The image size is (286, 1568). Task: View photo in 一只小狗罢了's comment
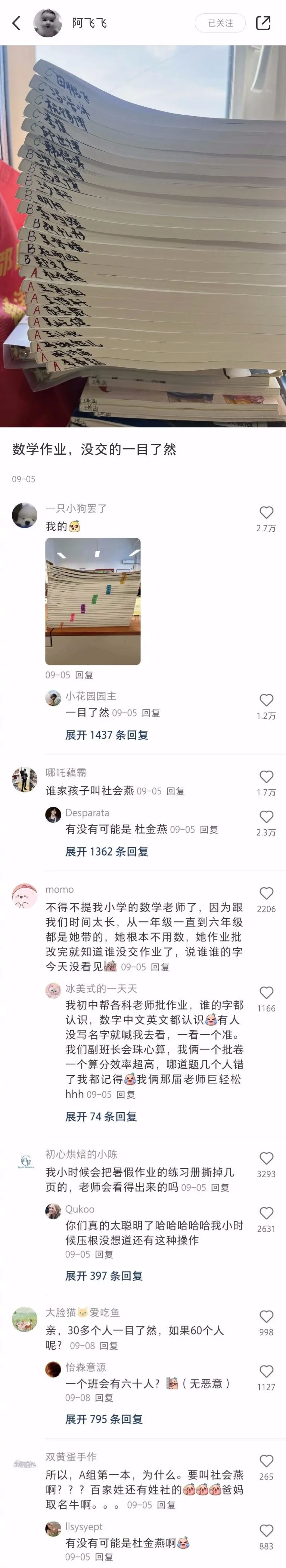click(x=93, y=601)
